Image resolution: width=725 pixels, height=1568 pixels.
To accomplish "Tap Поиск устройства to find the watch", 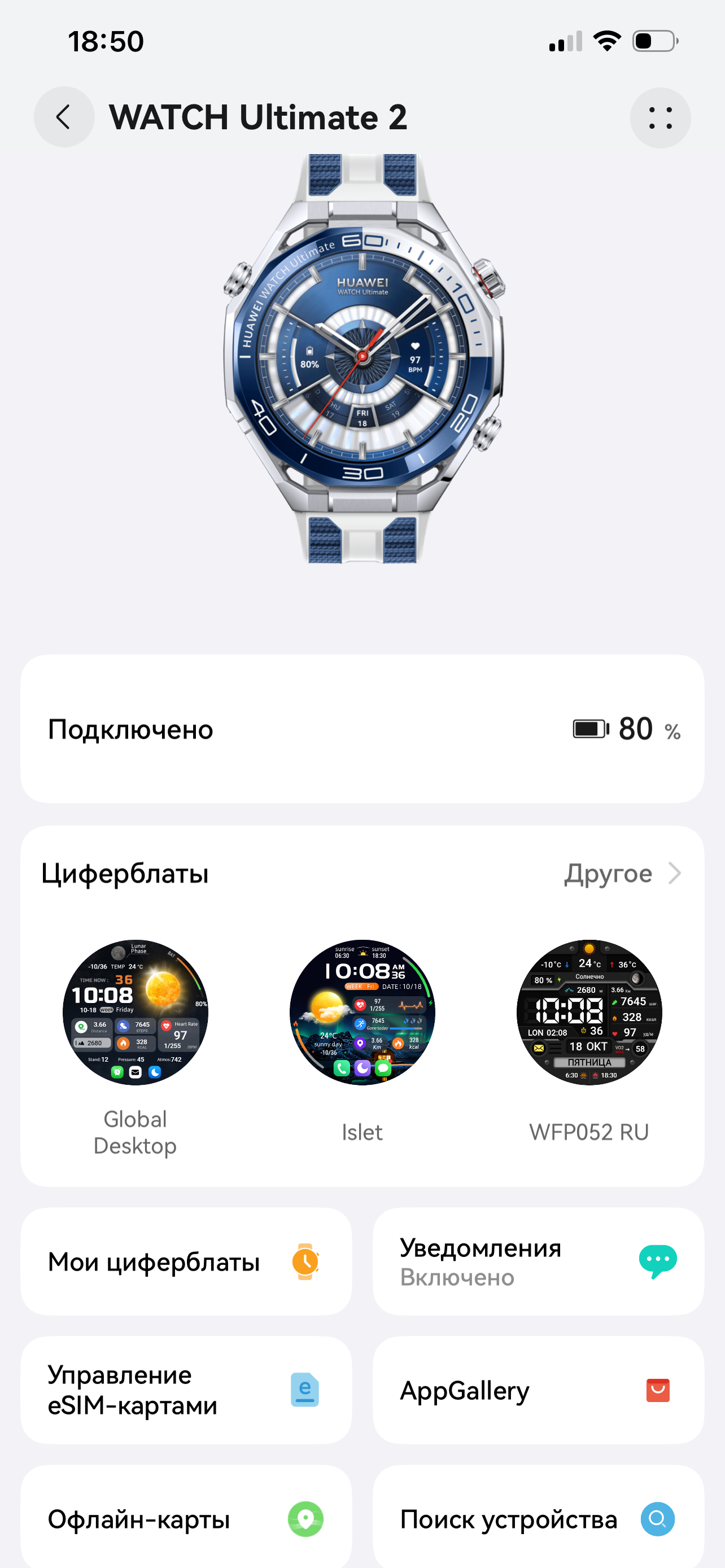I will (538, 1519).
